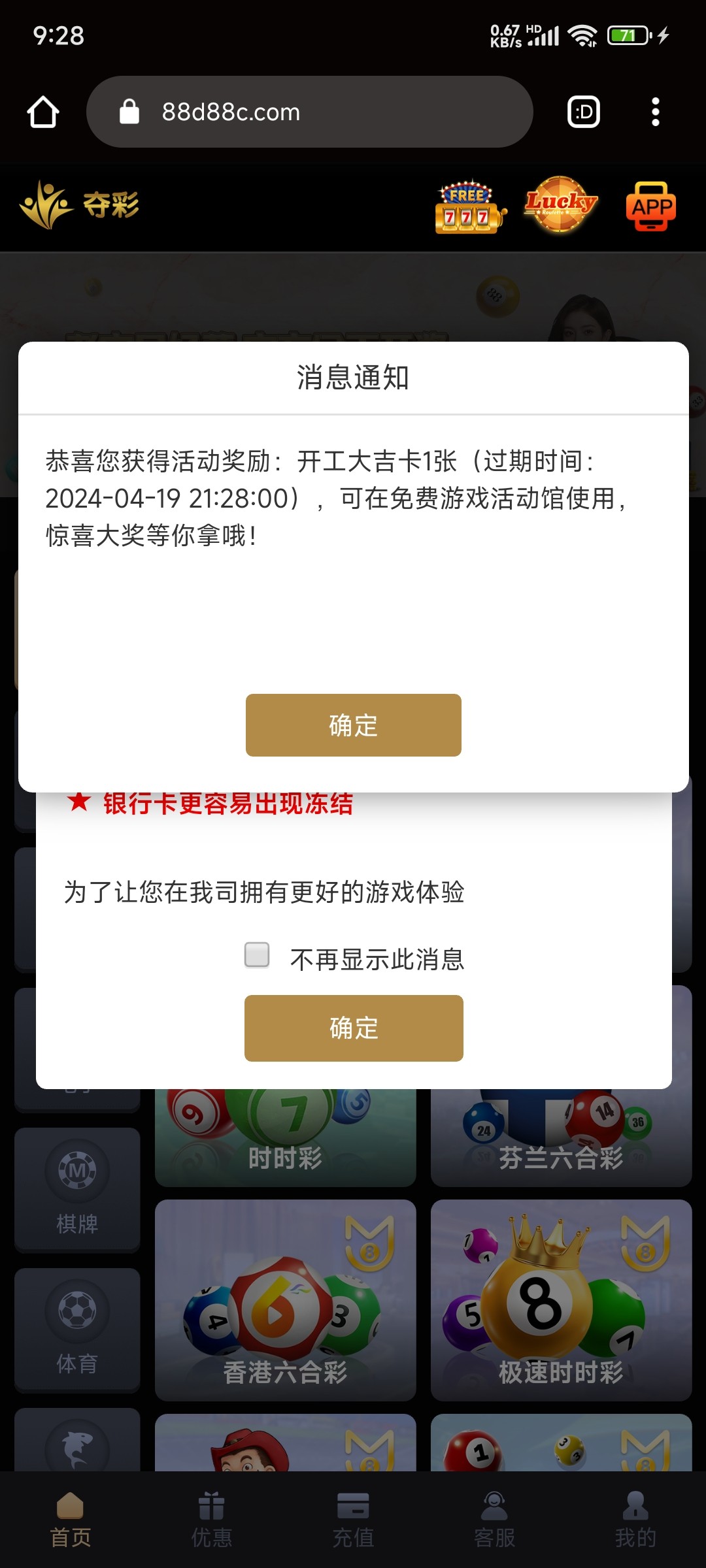Switch to the 客服 tab
This screenshot has width=706, height=1568.
tap(494, 1520)
